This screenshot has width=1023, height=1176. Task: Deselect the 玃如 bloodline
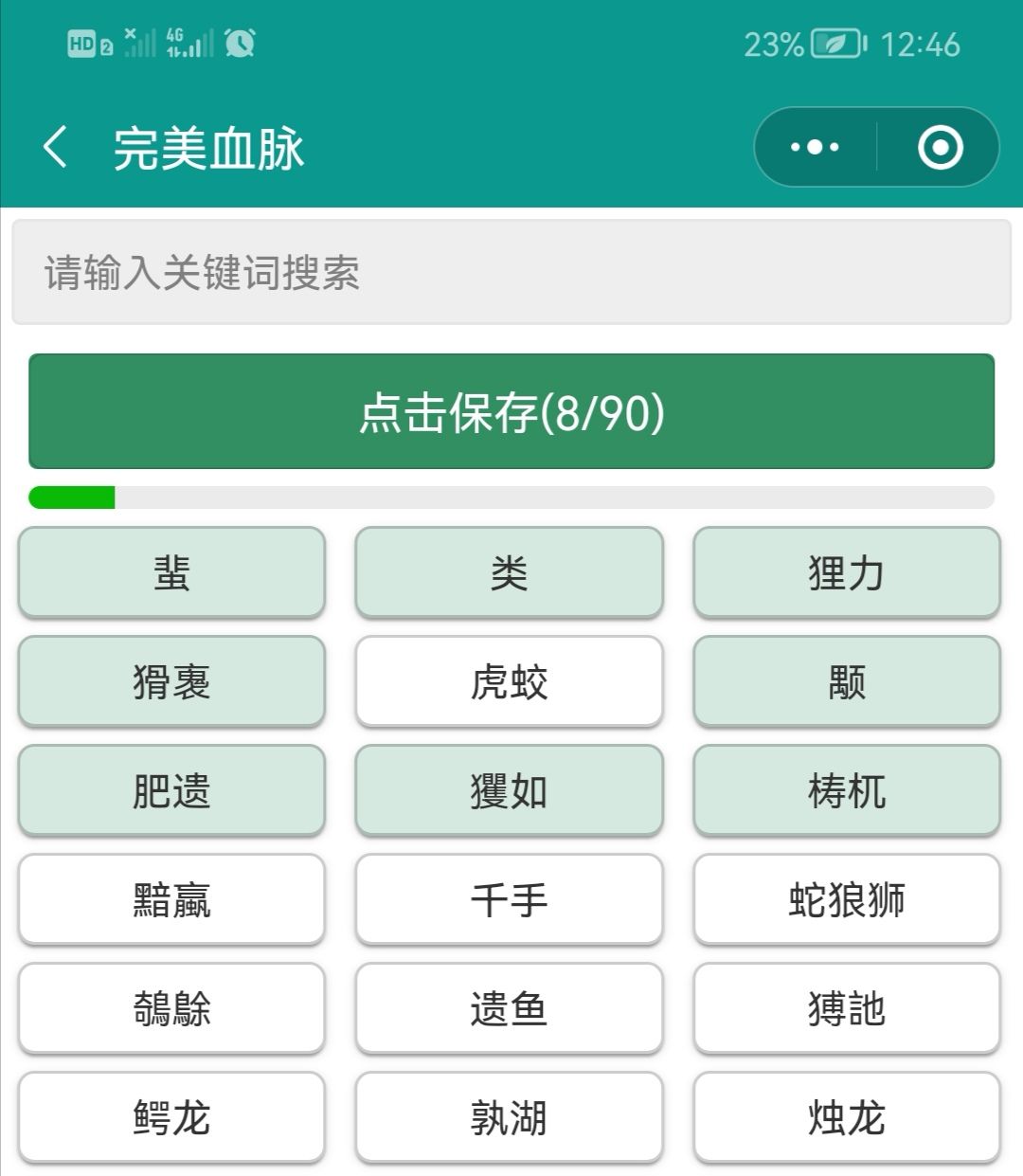coord(509,791)
